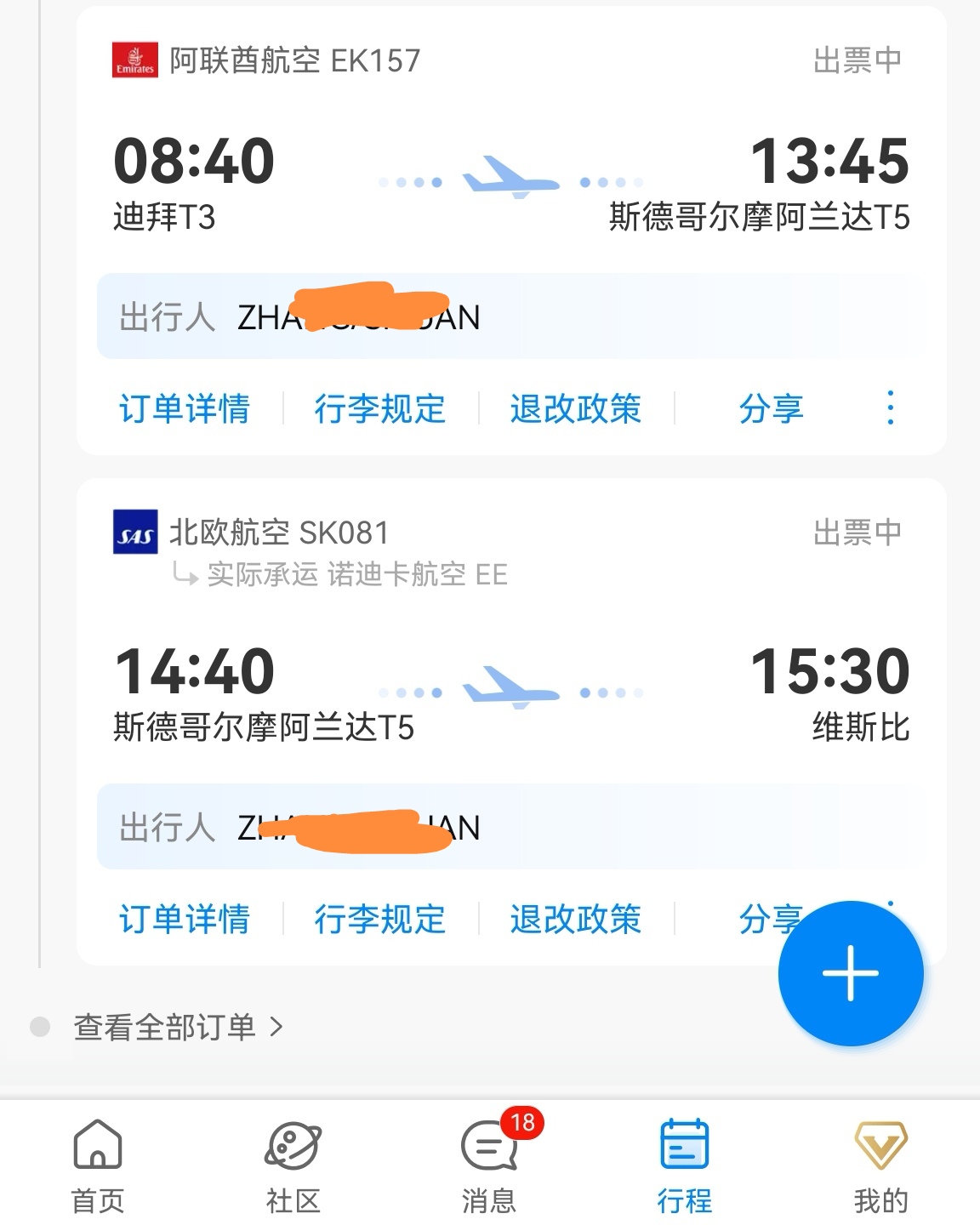This screenshot has height=1225, width=980.
Task: Select the 行程 tab
Action: pyautogui.click(x=685, y=1165)
